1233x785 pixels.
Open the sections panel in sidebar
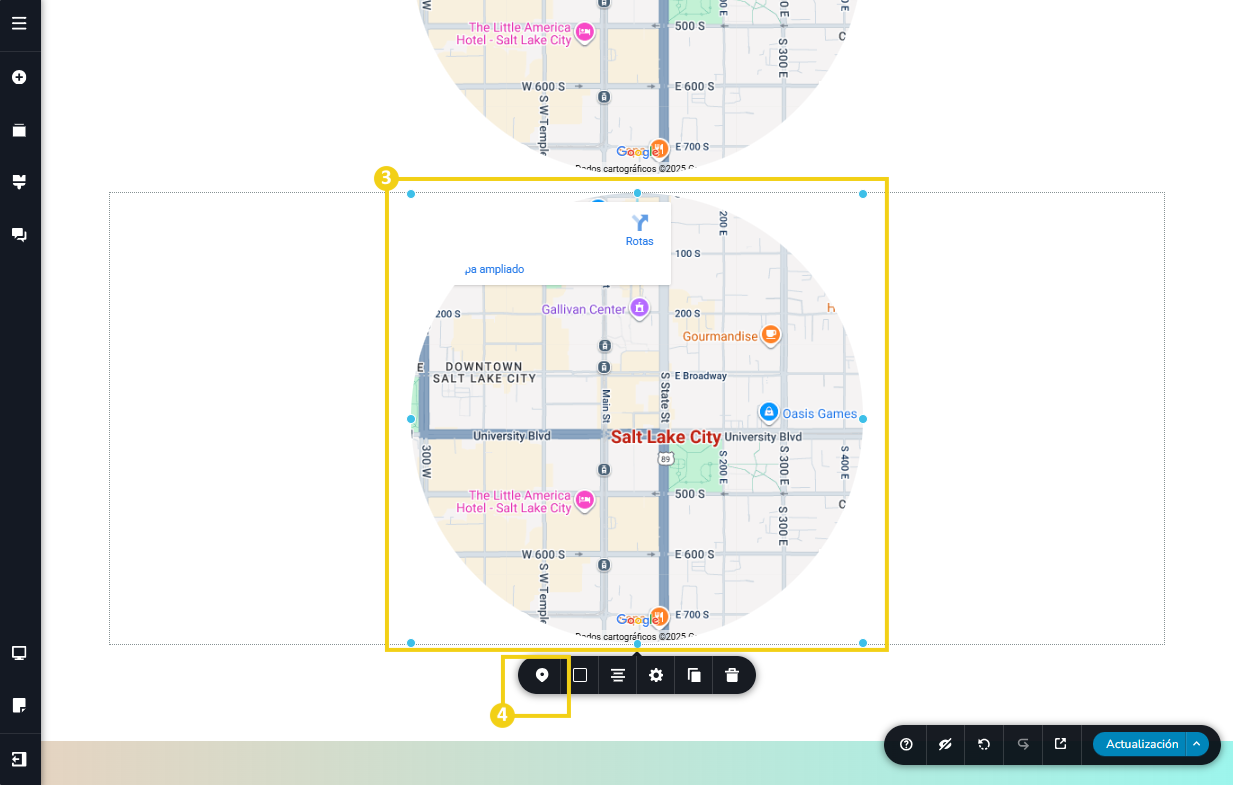point(19,130)
